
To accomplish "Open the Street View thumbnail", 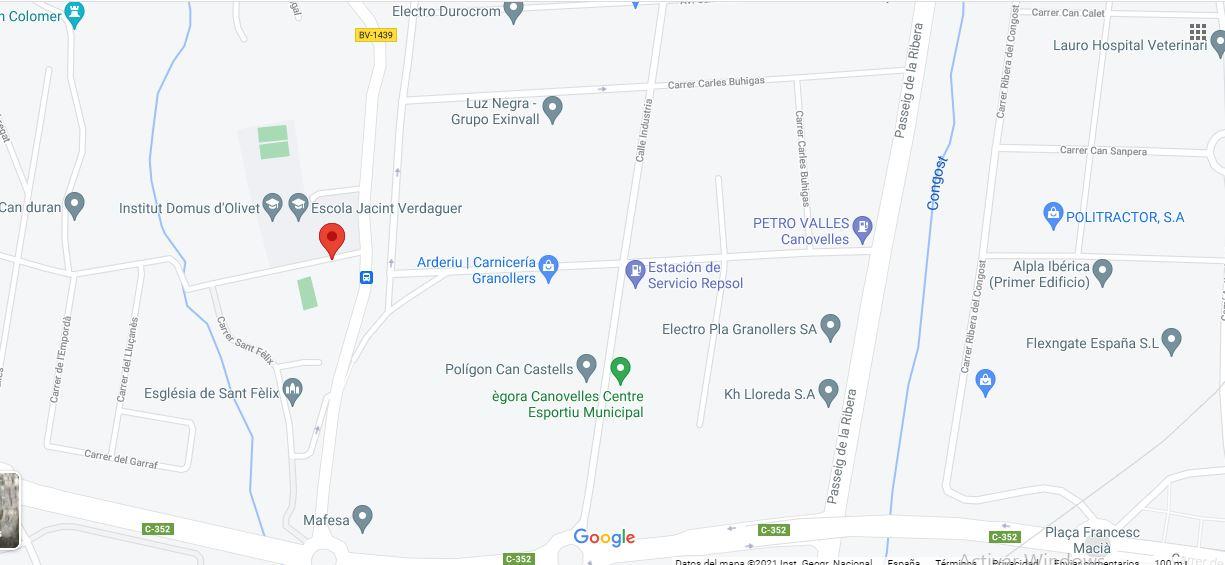I will tap(9, 510).
